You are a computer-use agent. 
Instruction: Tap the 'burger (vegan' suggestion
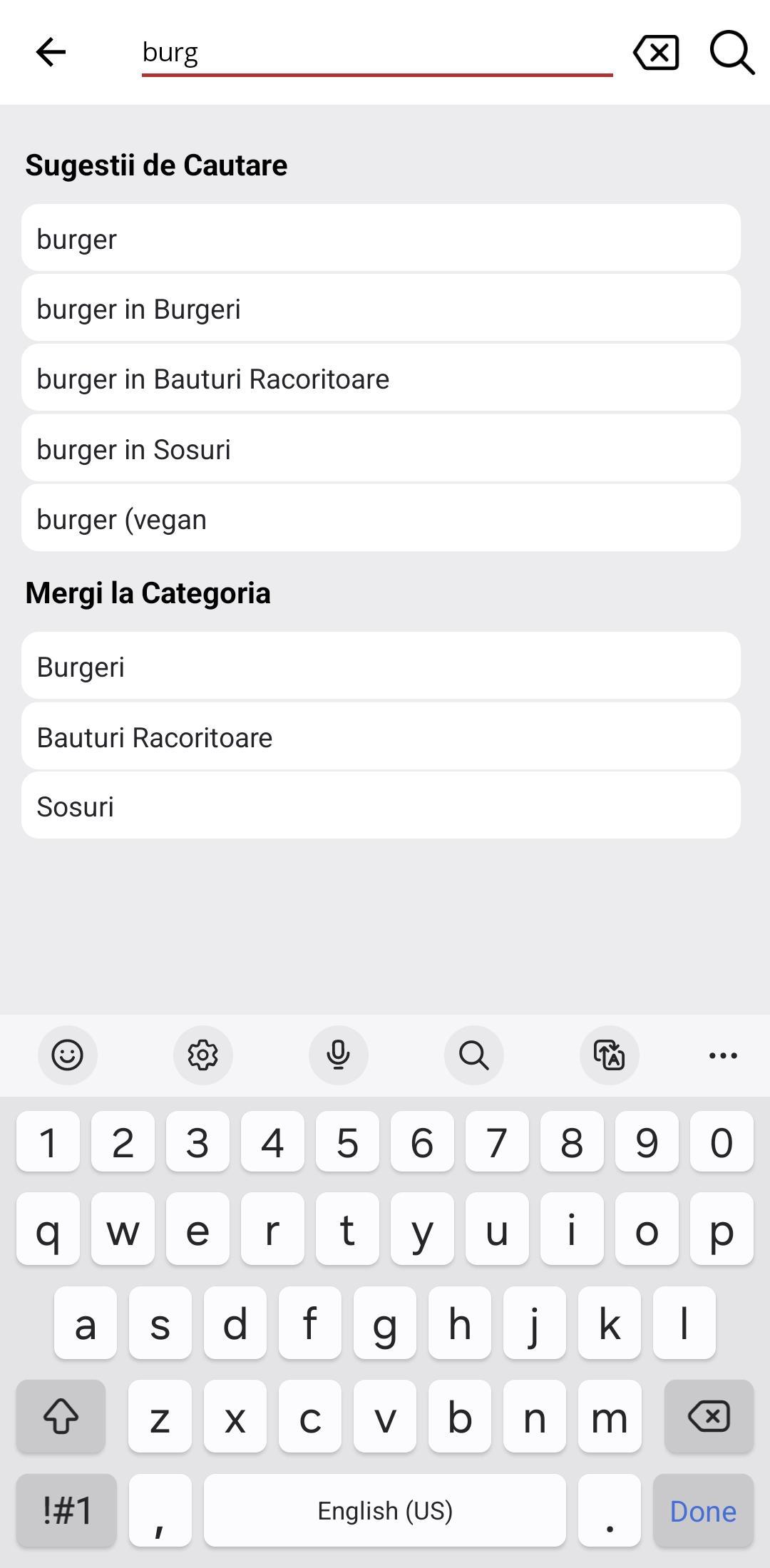381,518
